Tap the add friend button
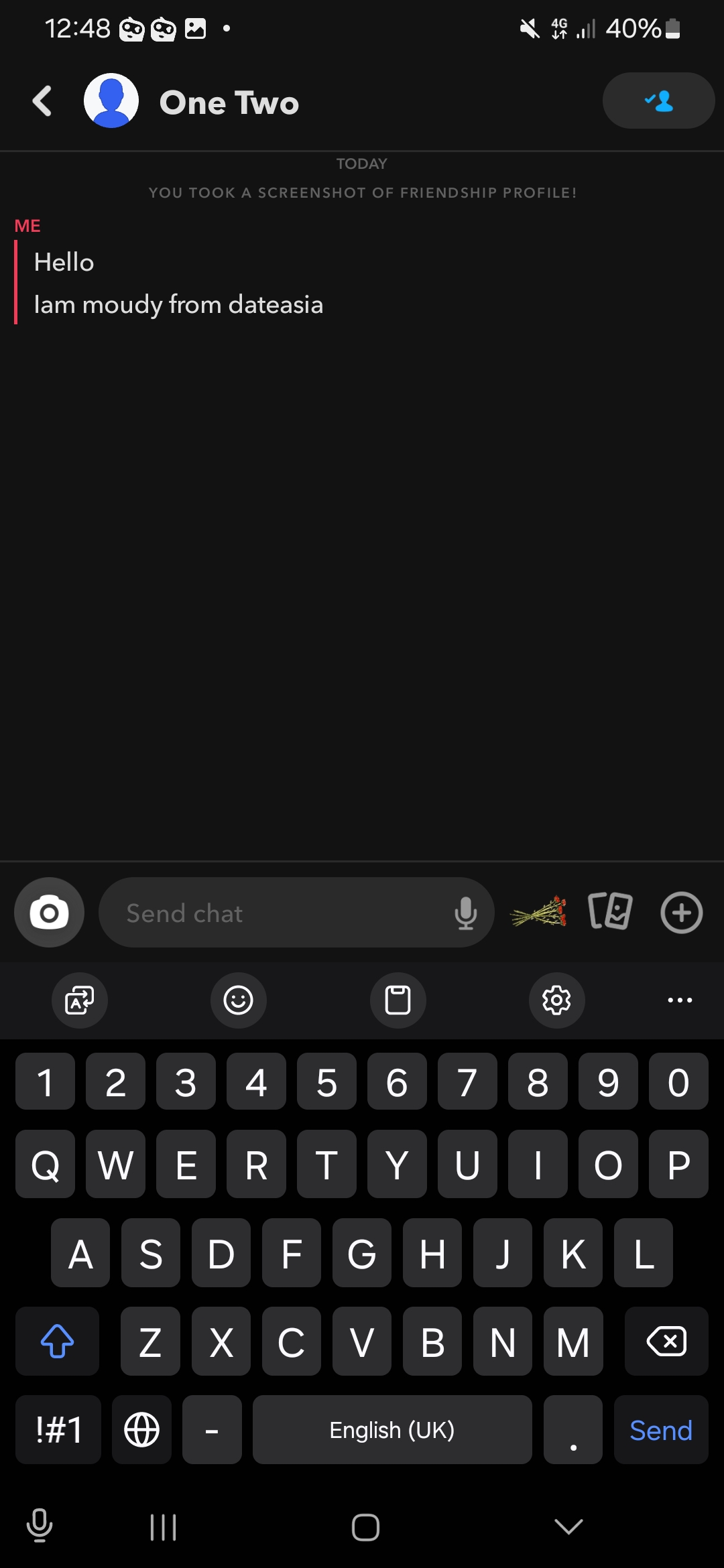This screenshot has height=1568, width=724. point(658,101)
